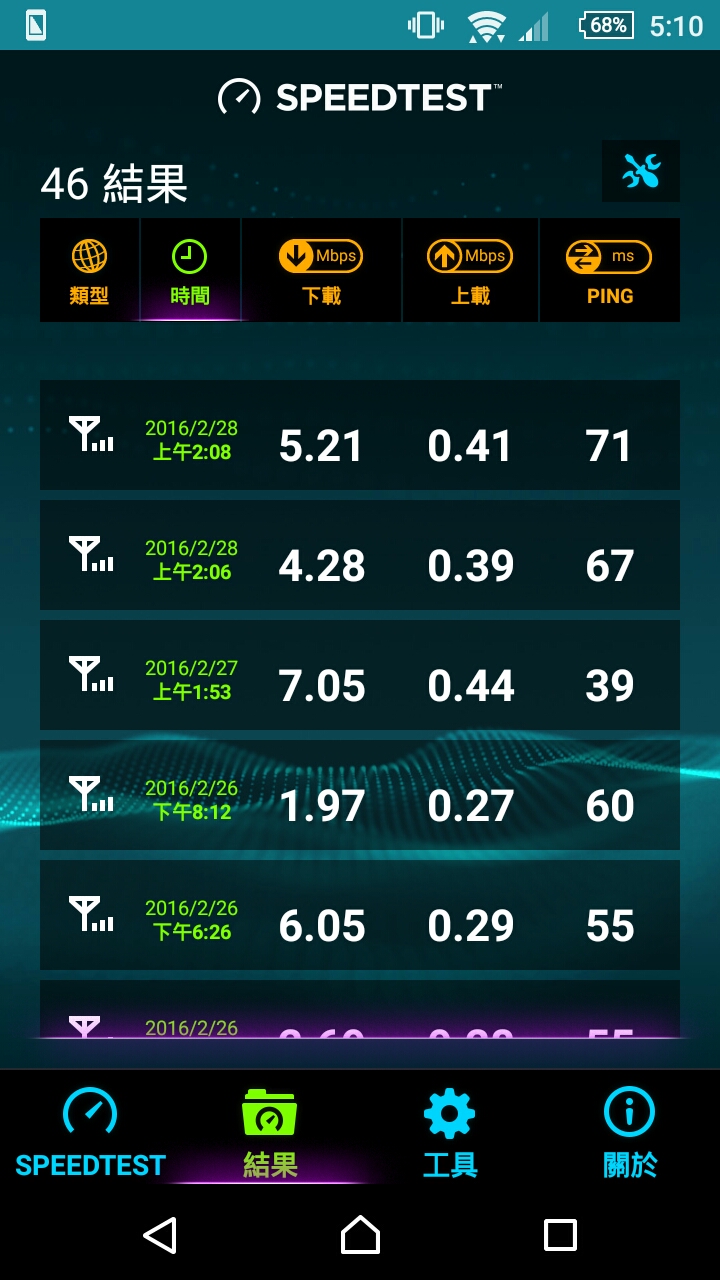
Task: Open the tools wrench icon beside 46 結果
Action: click(641, 171)
